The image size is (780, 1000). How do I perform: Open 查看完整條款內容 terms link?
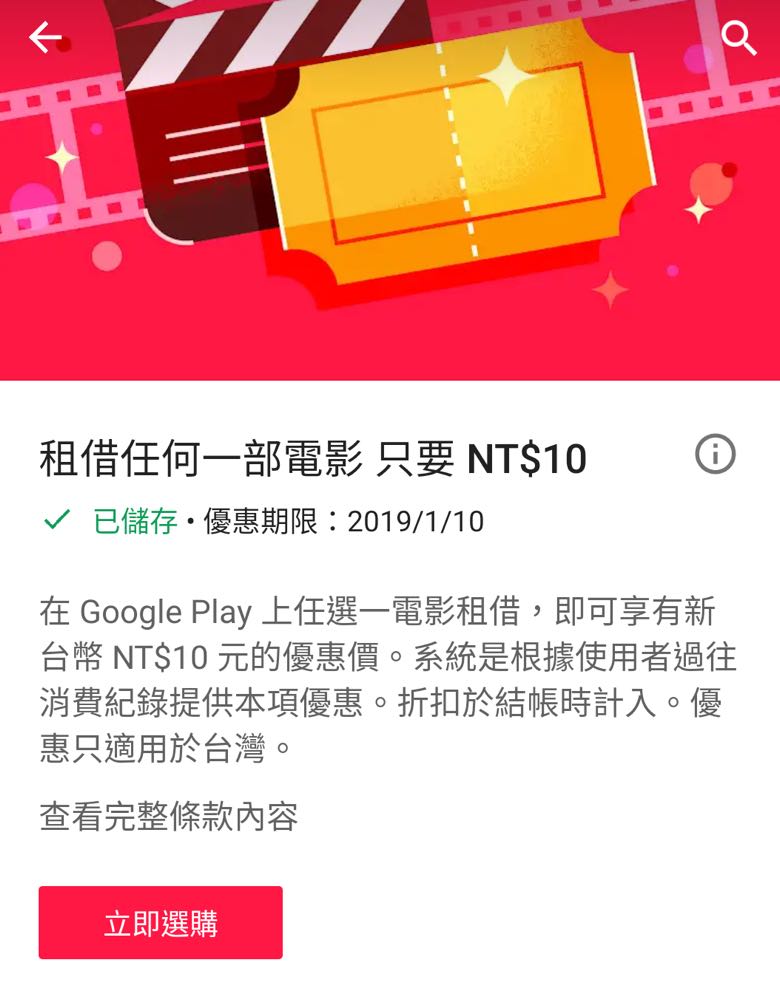click(168, 817)
